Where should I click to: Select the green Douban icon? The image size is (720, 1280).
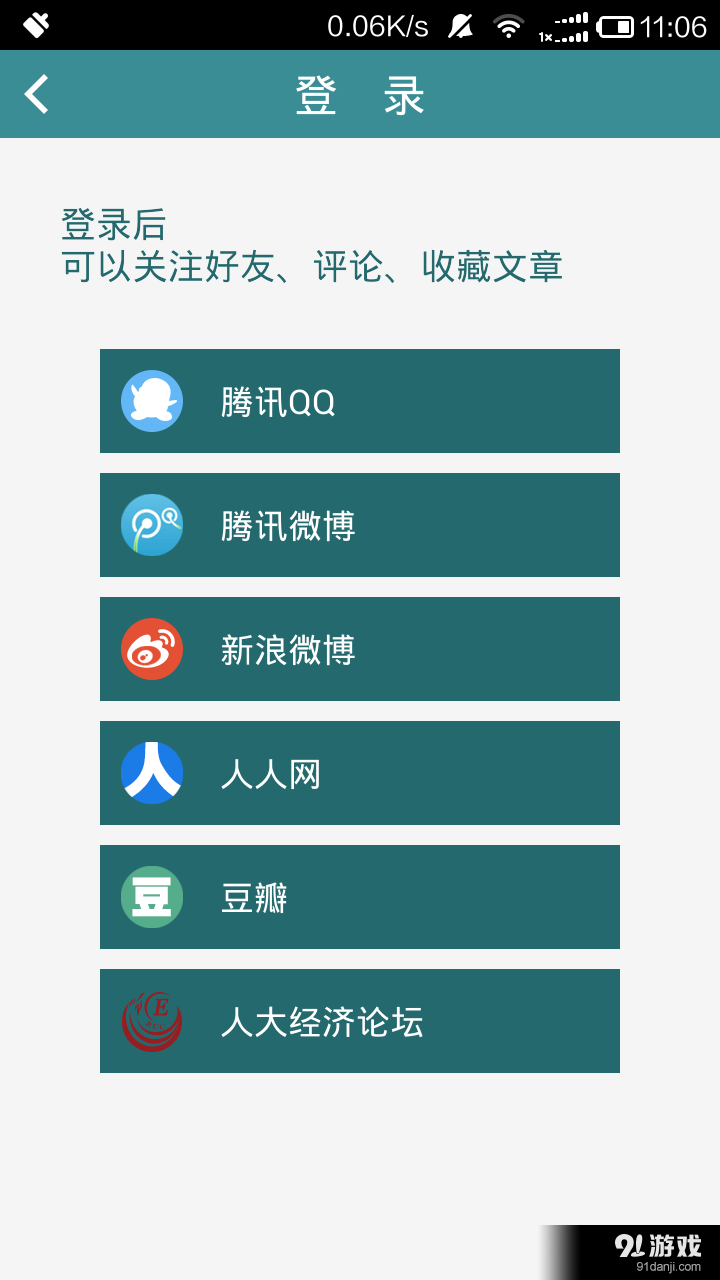pyautogui.click(x=152, y=896)
